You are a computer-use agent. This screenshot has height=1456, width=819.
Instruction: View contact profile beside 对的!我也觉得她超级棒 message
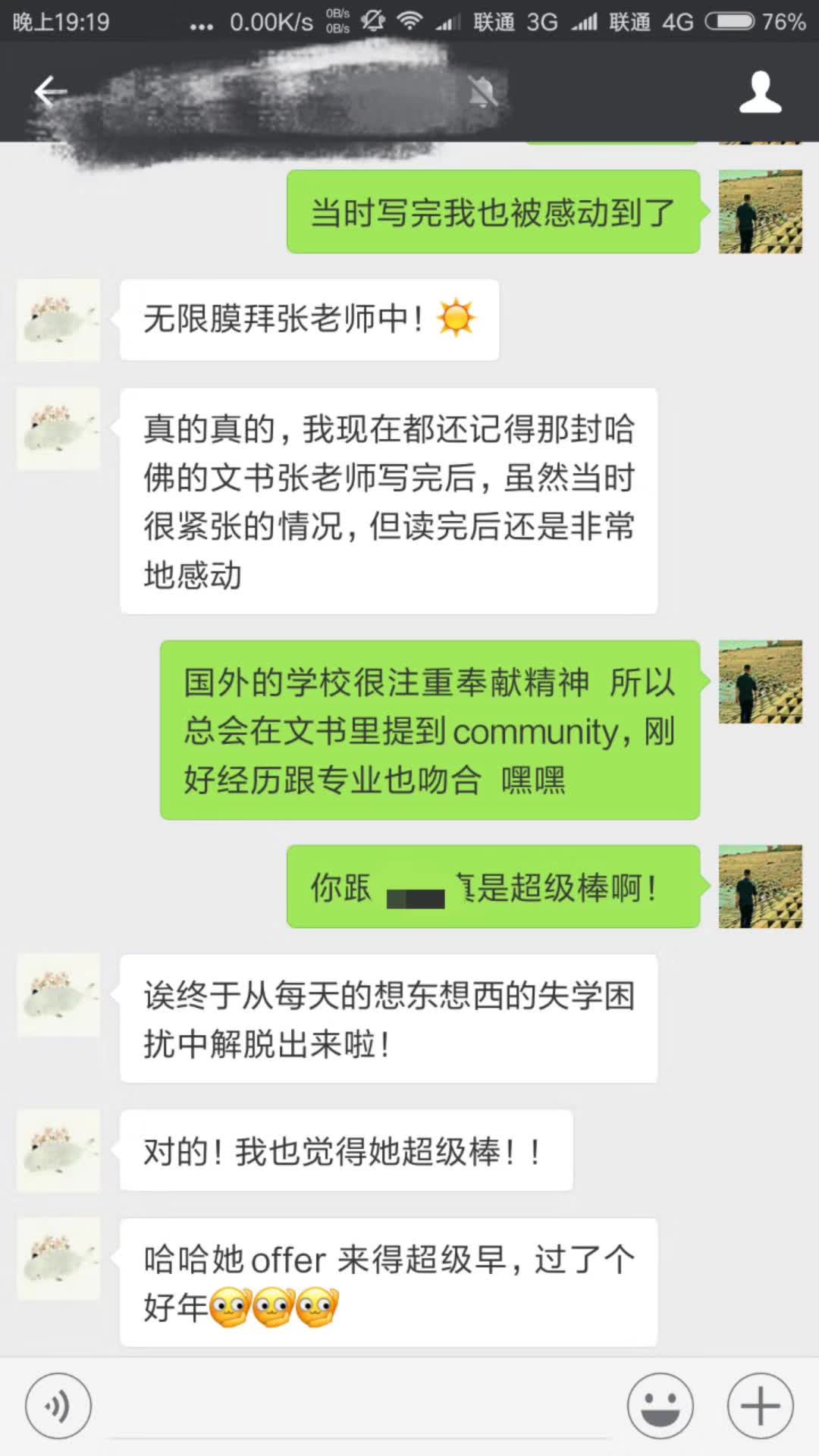pyautogui.click(x=58, y=1150)
